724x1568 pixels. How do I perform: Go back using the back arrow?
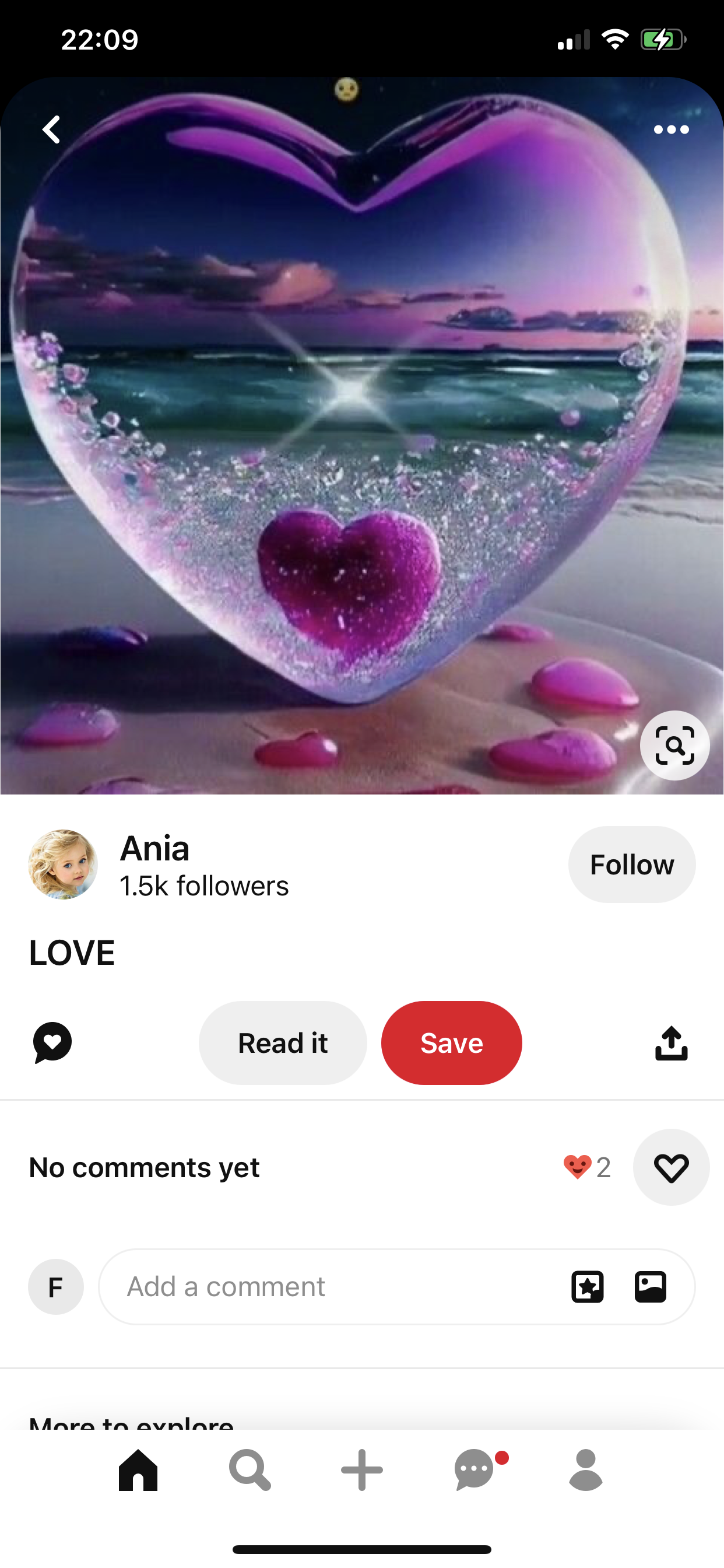[x=52, y=129]
